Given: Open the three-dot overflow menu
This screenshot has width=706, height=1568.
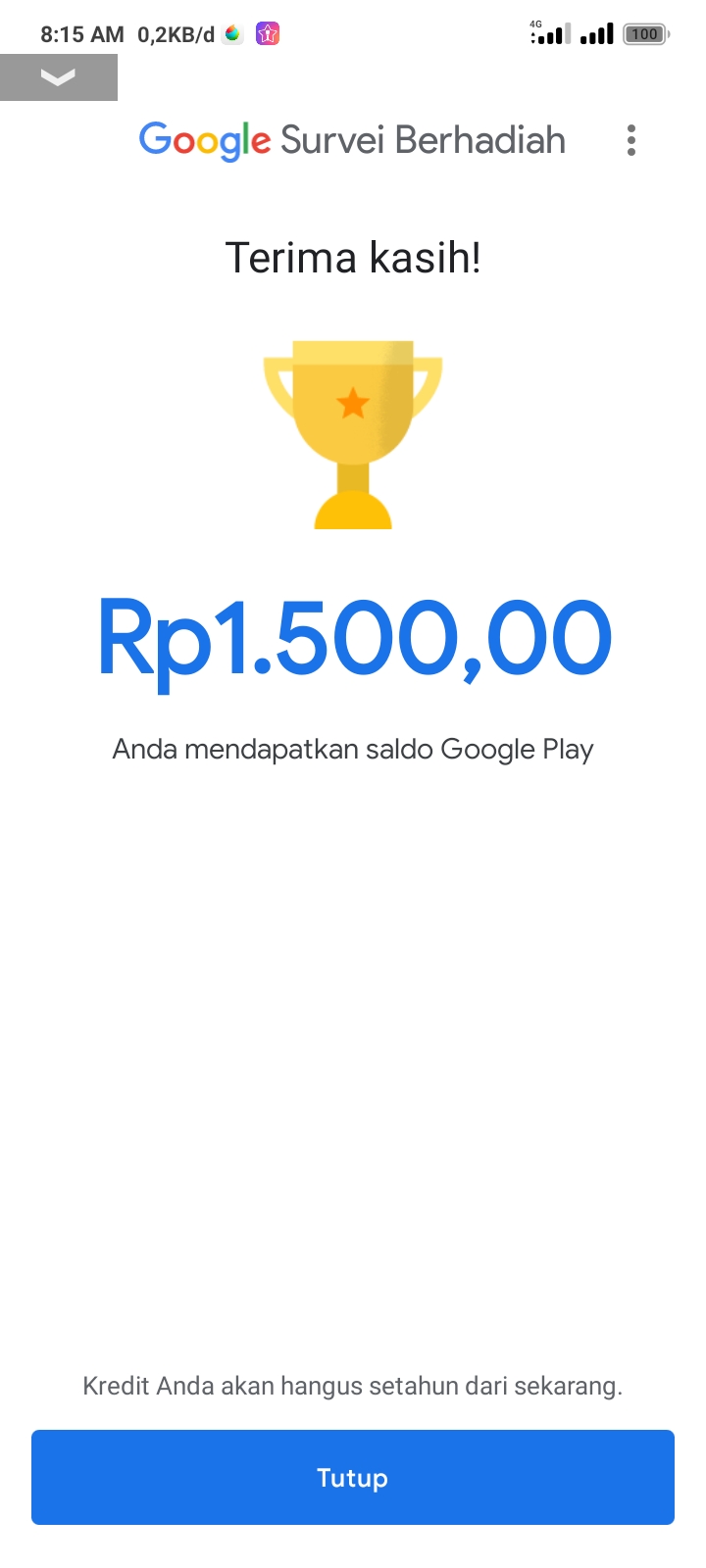Looking at the screenshot, I should (631, 140).
